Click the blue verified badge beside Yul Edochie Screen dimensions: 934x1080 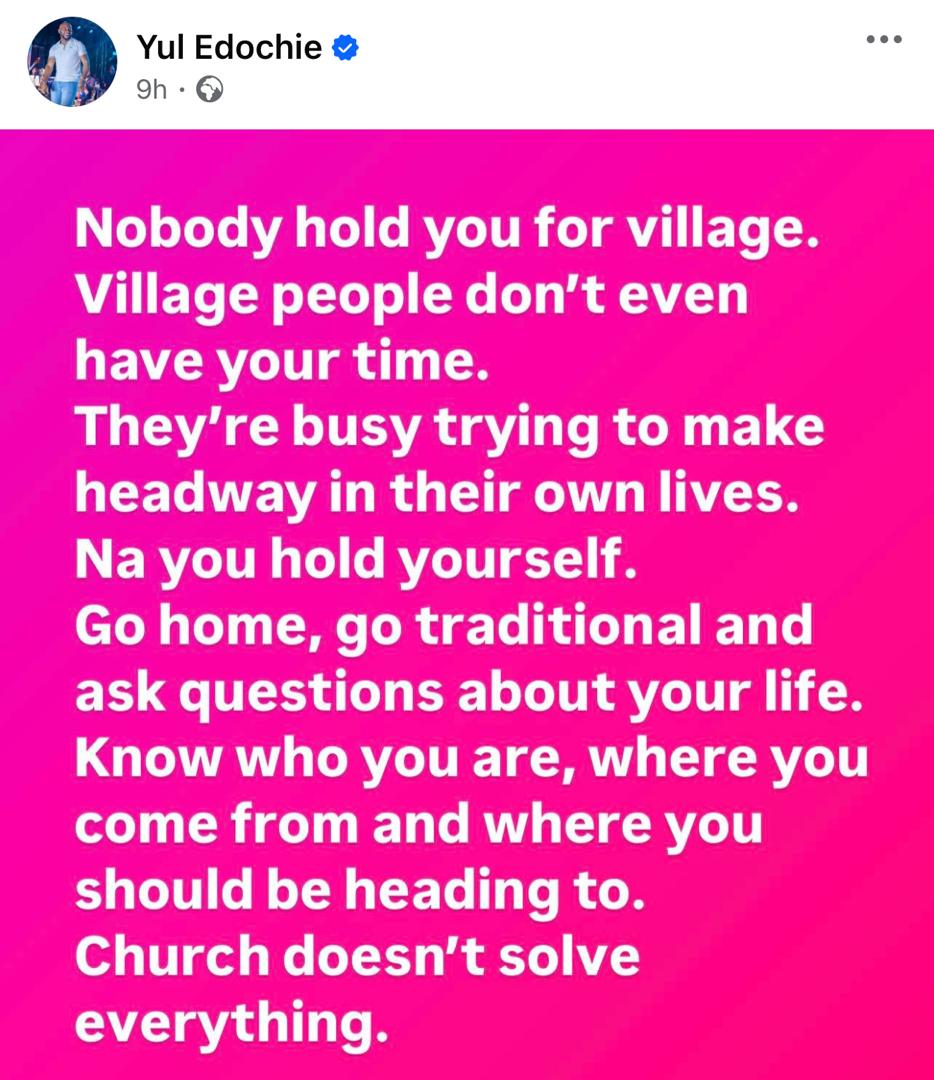(344, 46)
